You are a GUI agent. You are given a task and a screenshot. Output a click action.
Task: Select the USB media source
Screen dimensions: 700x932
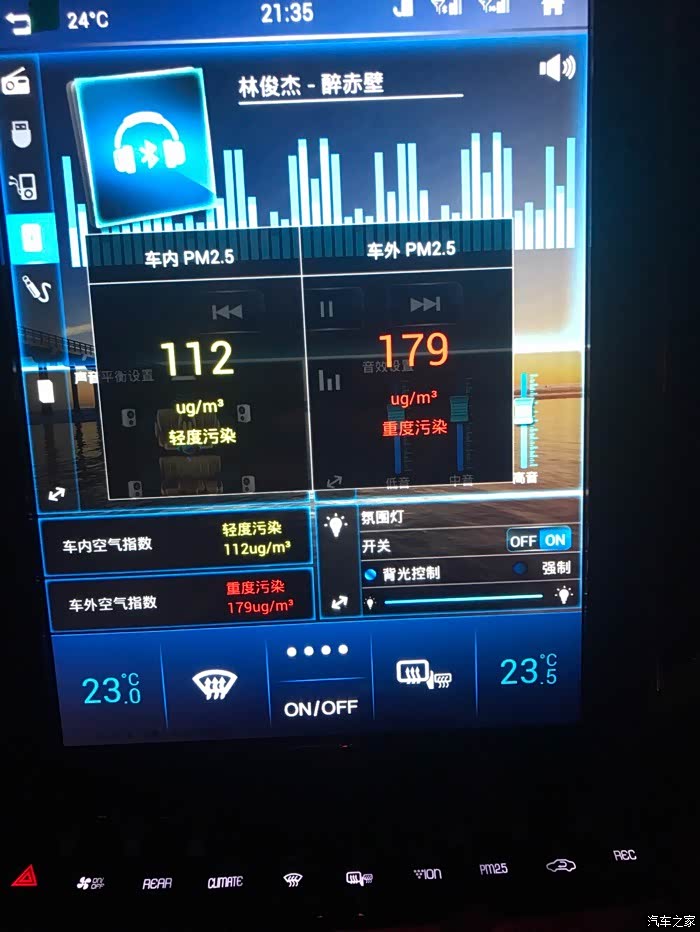point(22,132)
